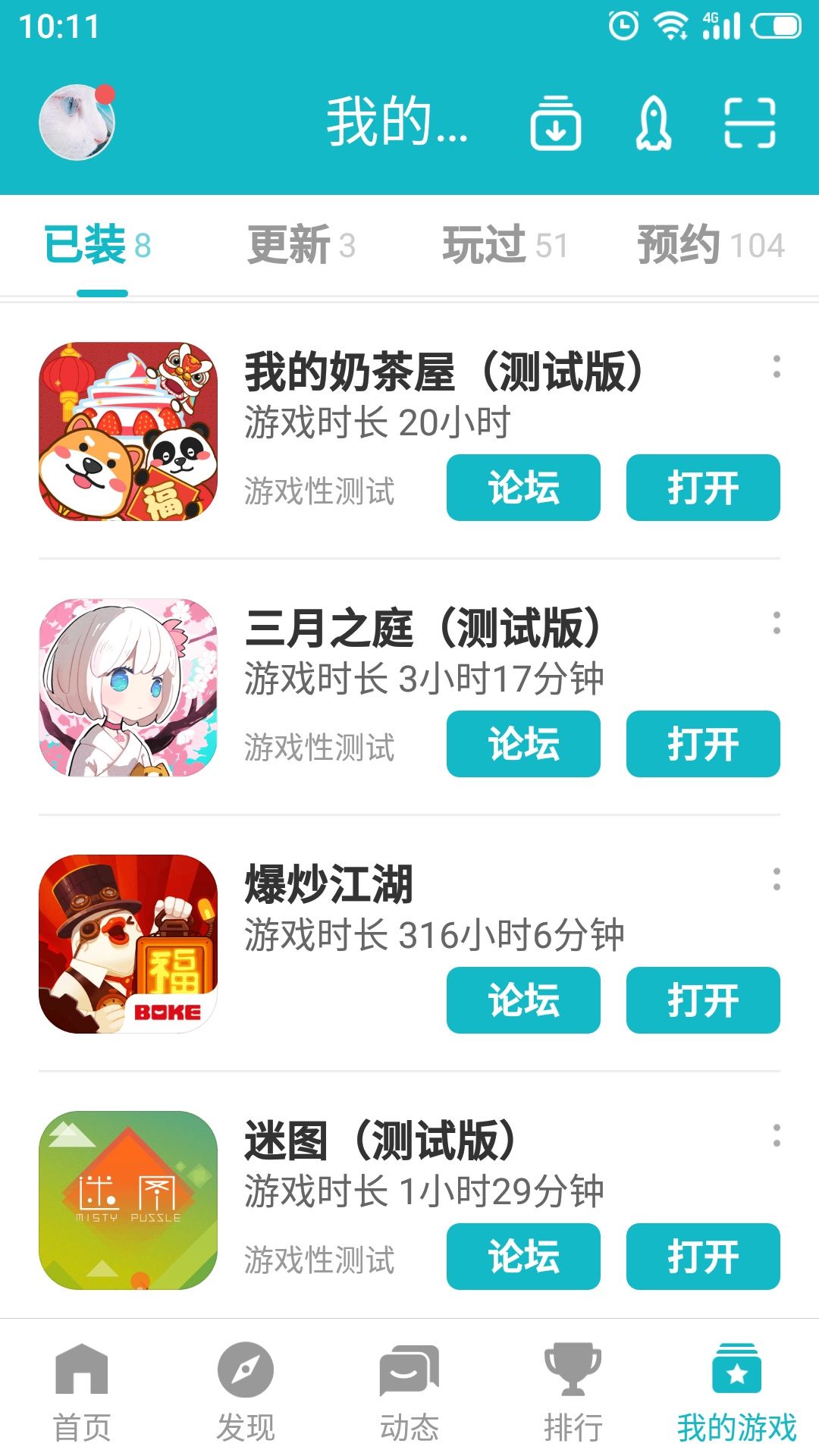Launch 爆炒江湖 with the 打开 button
The width and height of the screenshot is (819, 1456).
coord(702,1000)
